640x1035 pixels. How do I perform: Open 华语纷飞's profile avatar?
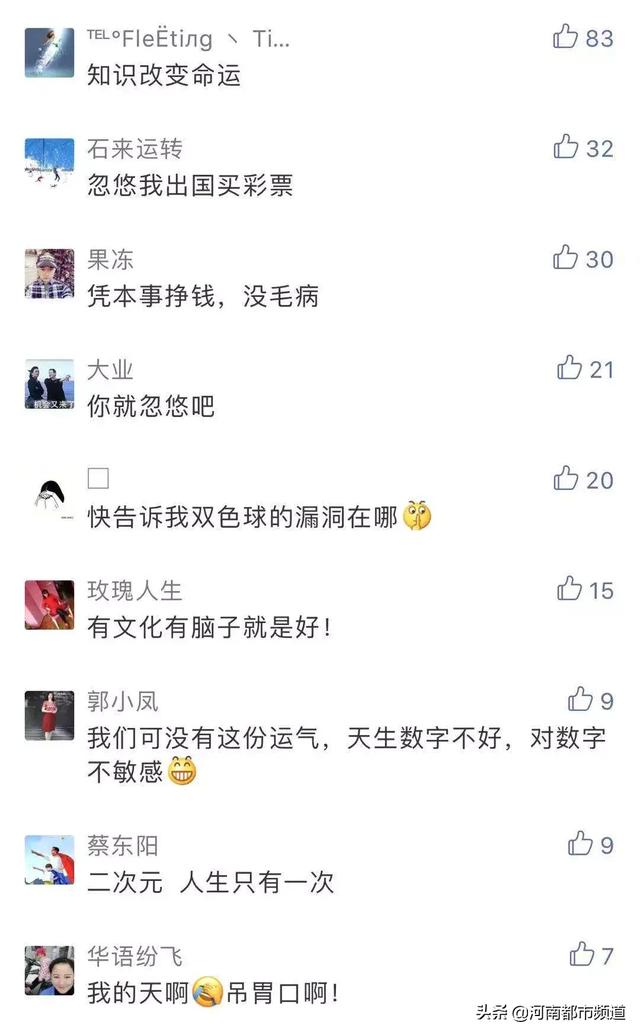[x=49, y=970]
